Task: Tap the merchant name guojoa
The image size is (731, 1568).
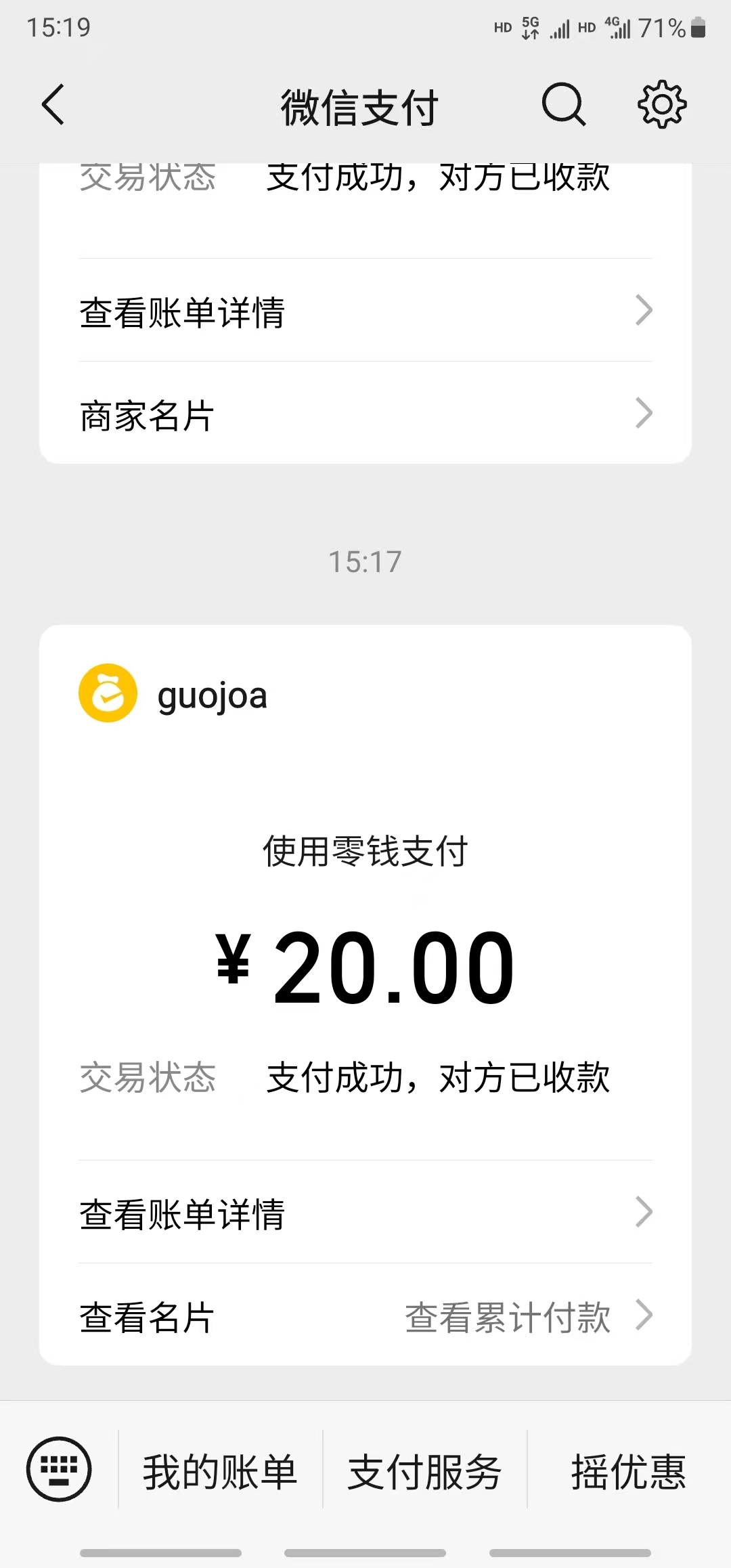Action: 212,694
